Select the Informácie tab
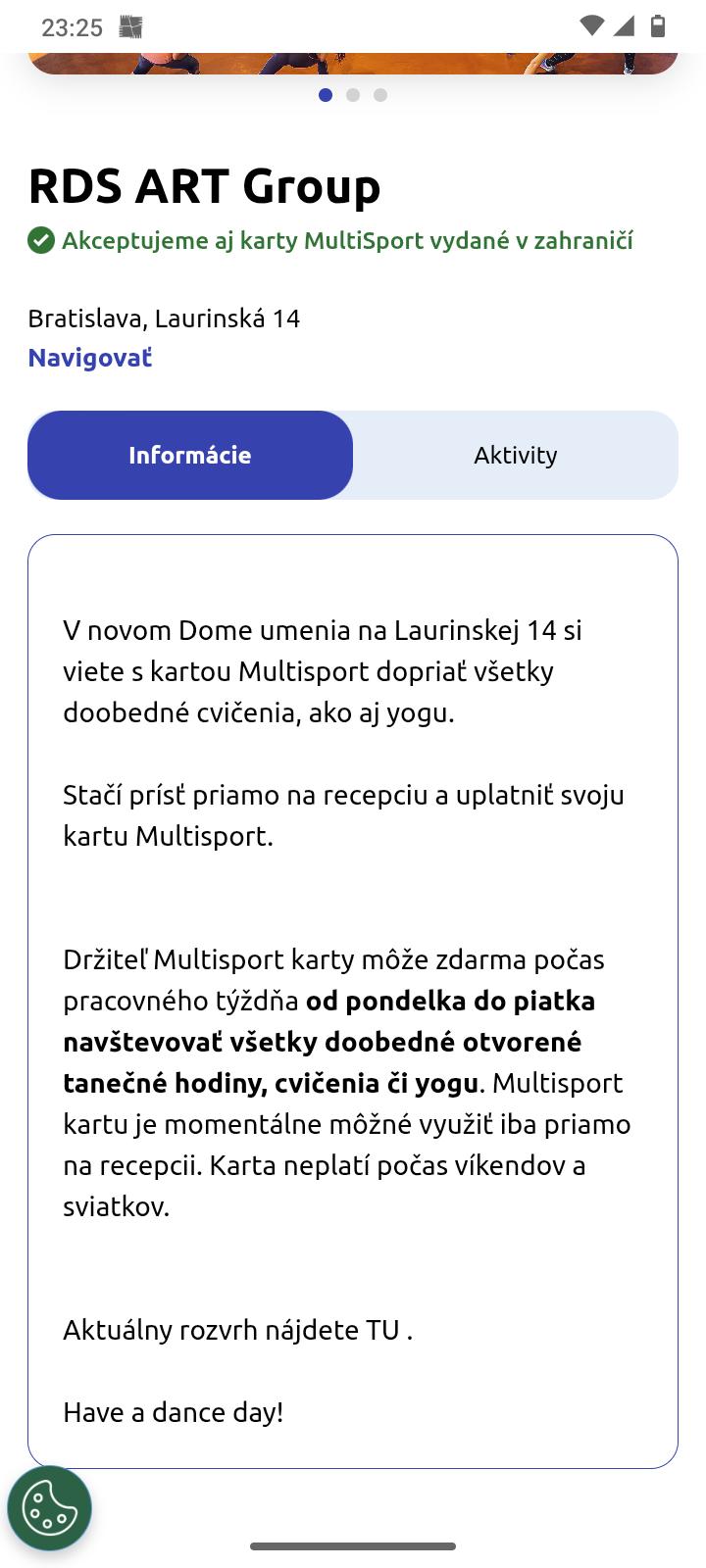 tap(190, 455)
